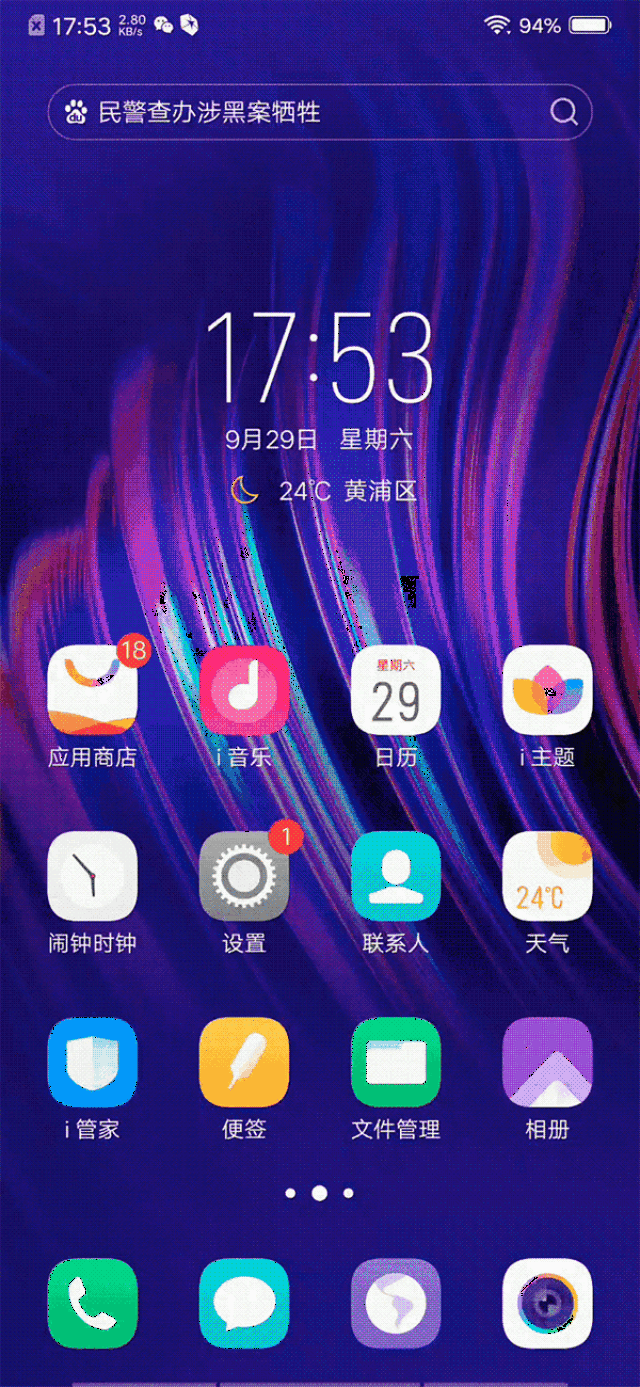The height and width of the screenshot is (1387, 640).
Task: Tap the magnifier search icon
Action: pos(564,111)
